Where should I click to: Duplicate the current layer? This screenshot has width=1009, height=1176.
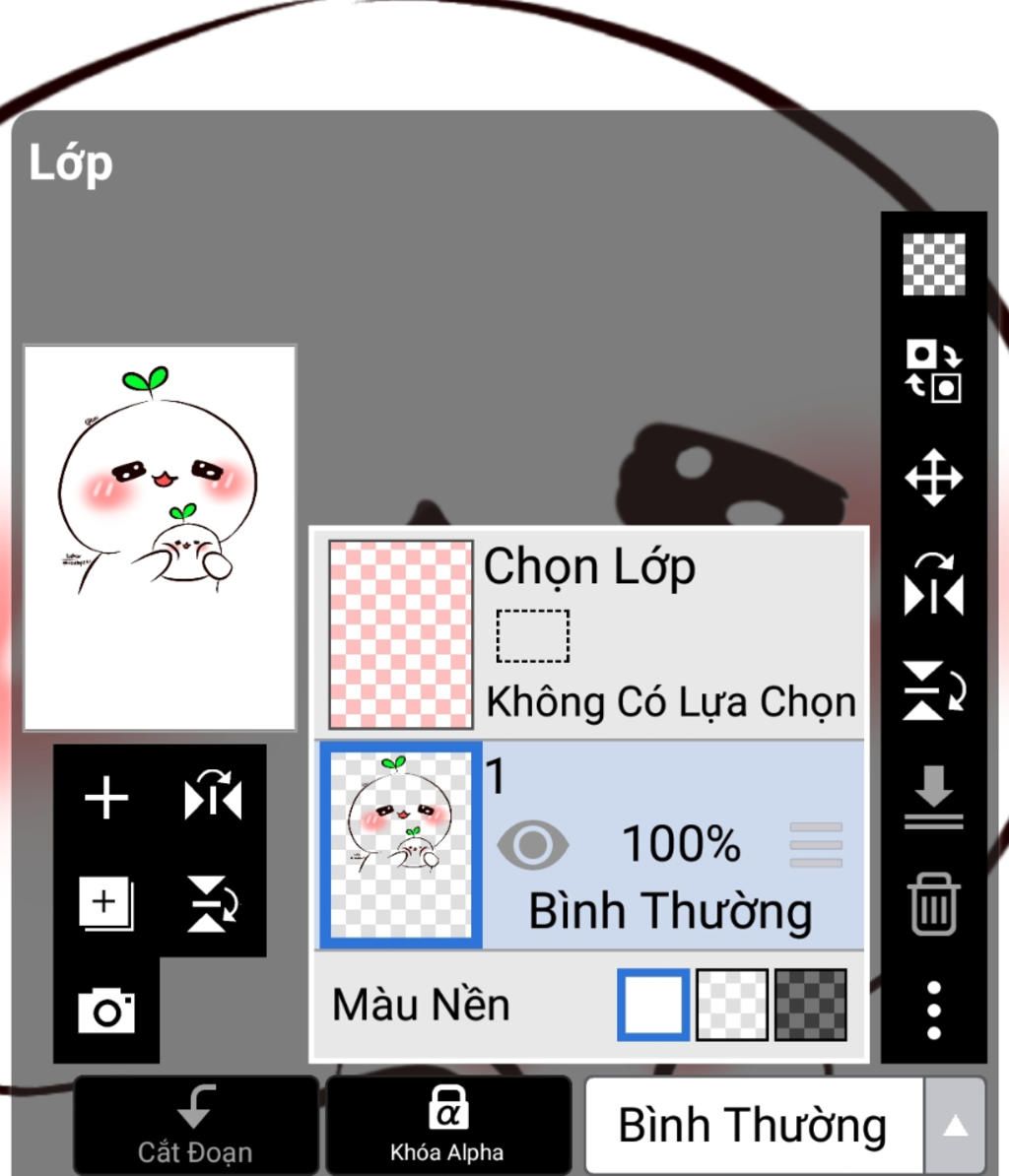pyautogui.click(x=106, y=903)
